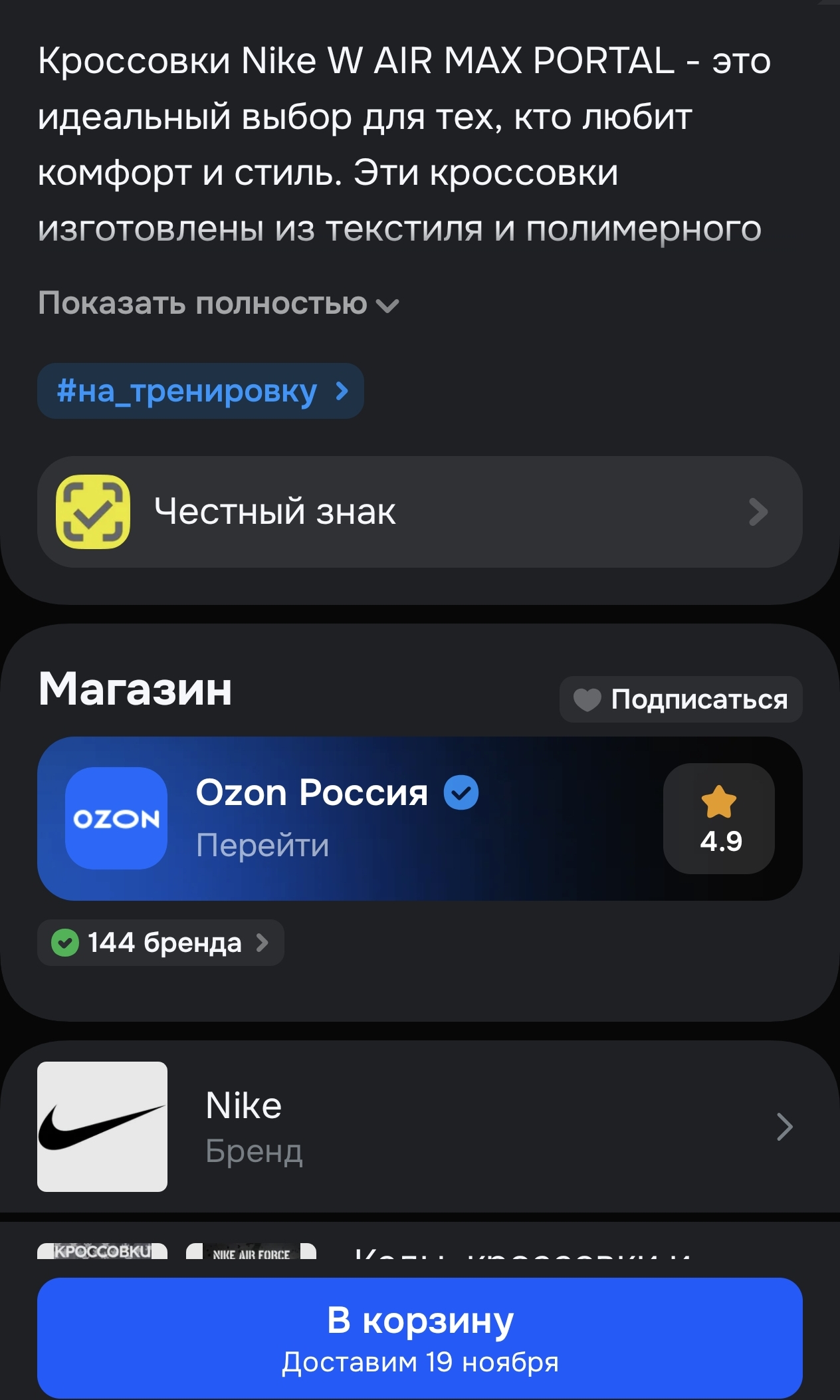This screenshot has width=840, height=1400.
Task: Open the #на_тренировку hashtag chip
Action: coord(201,391)
